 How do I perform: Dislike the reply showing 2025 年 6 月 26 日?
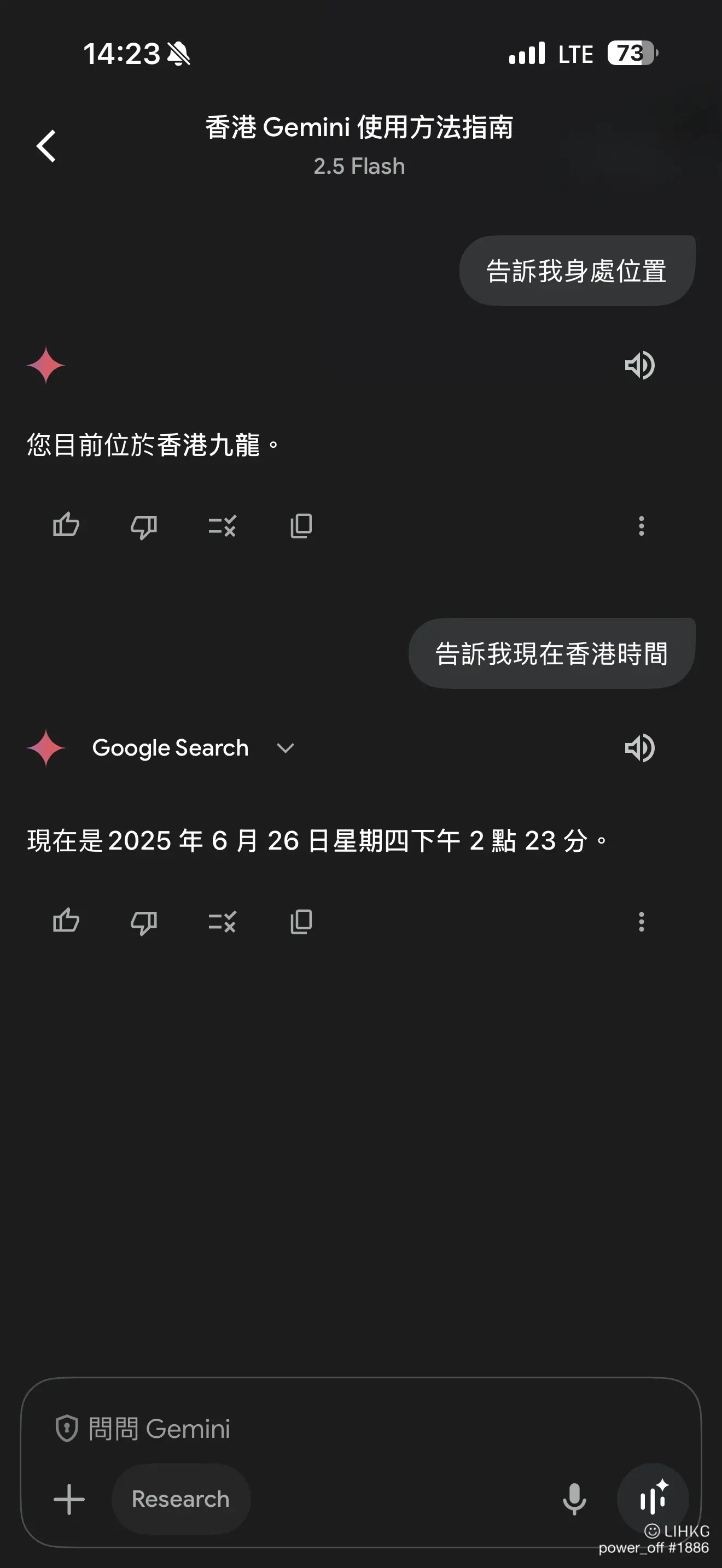pos(144,922)
